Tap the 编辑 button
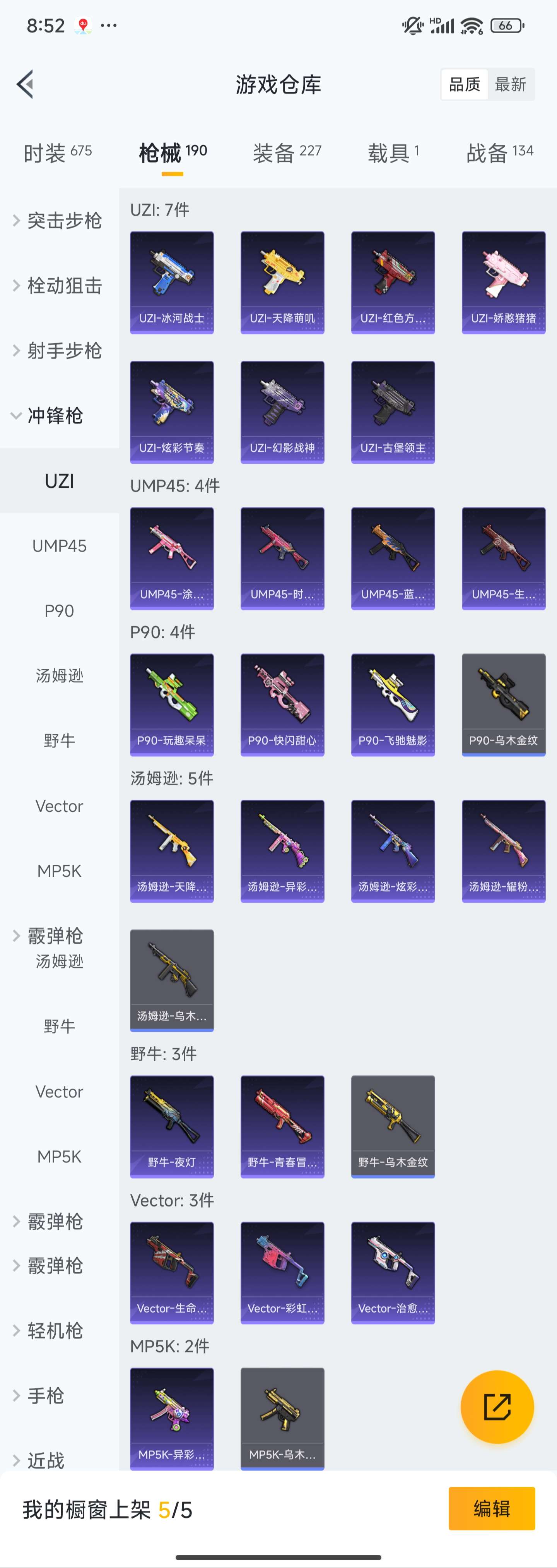Screen dimensions: 557x1568 [491, 1508]
